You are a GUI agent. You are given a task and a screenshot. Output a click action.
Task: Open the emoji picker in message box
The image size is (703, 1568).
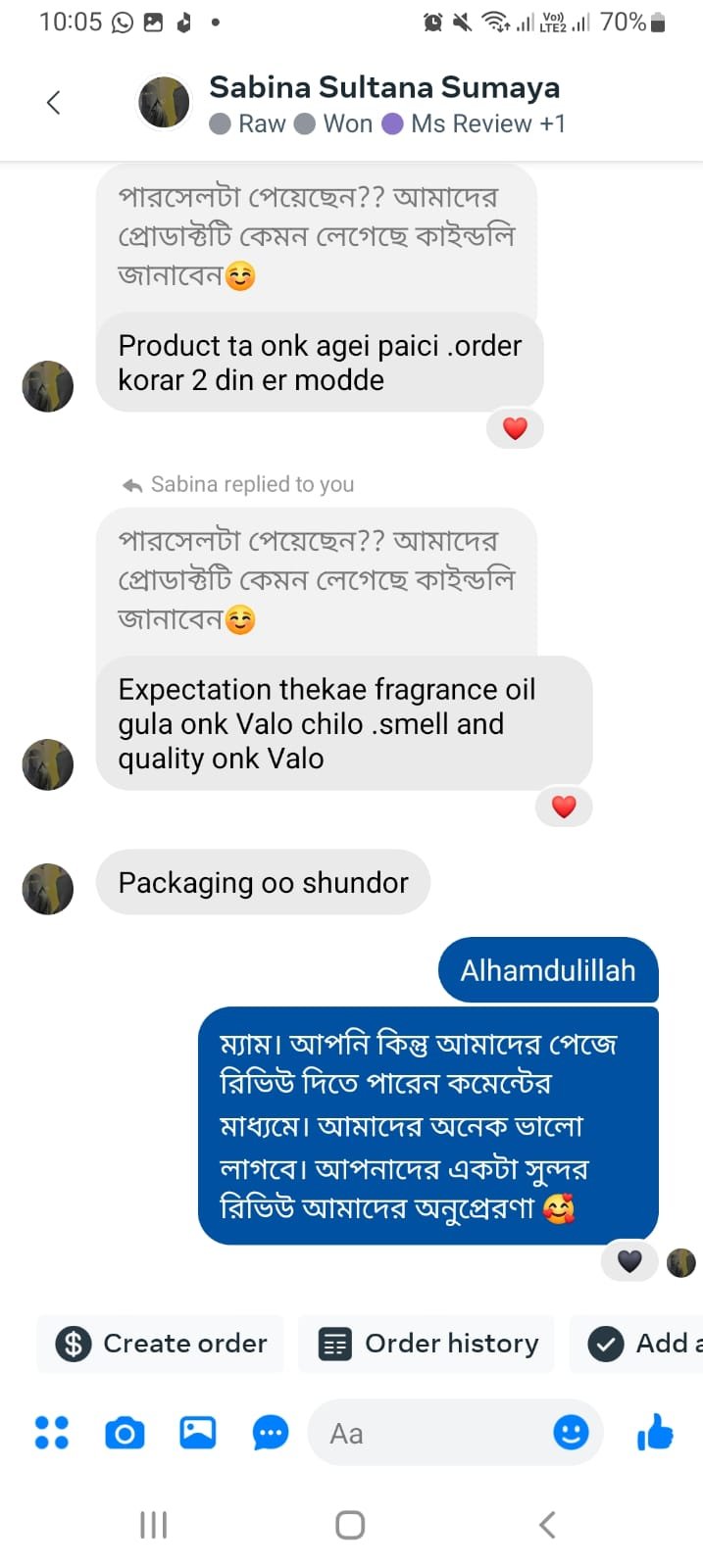[x=571, y=1433]
